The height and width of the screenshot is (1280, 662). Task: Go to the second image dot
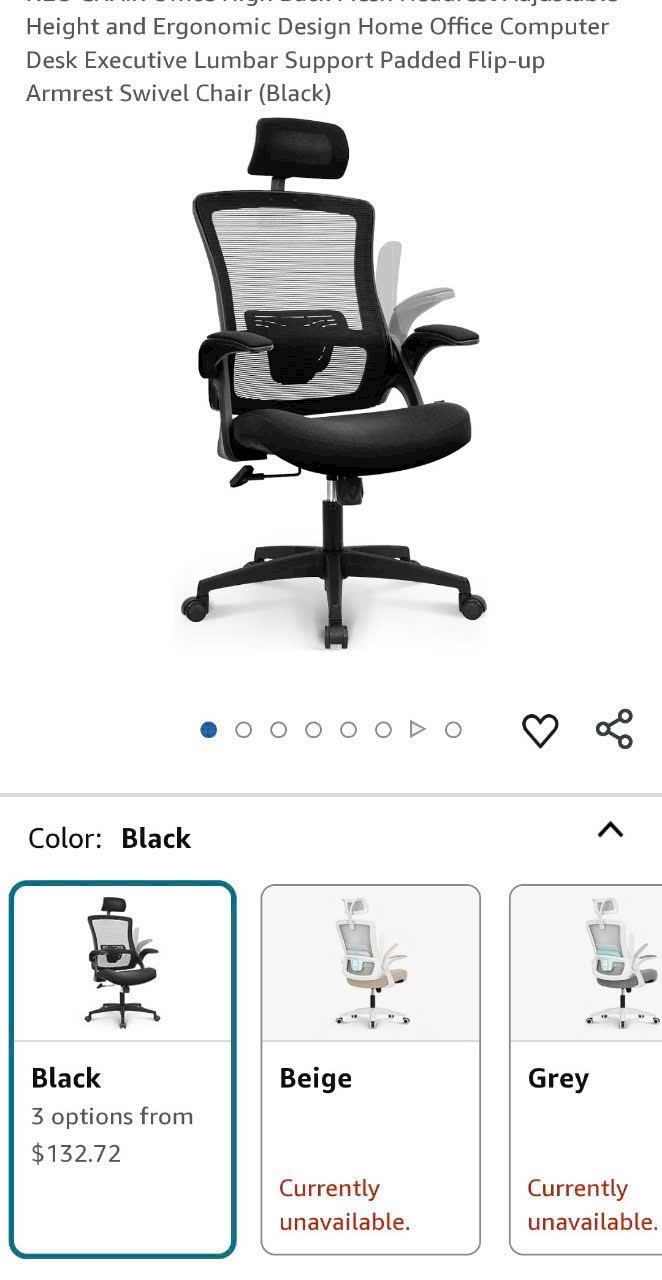pos(243,730)
